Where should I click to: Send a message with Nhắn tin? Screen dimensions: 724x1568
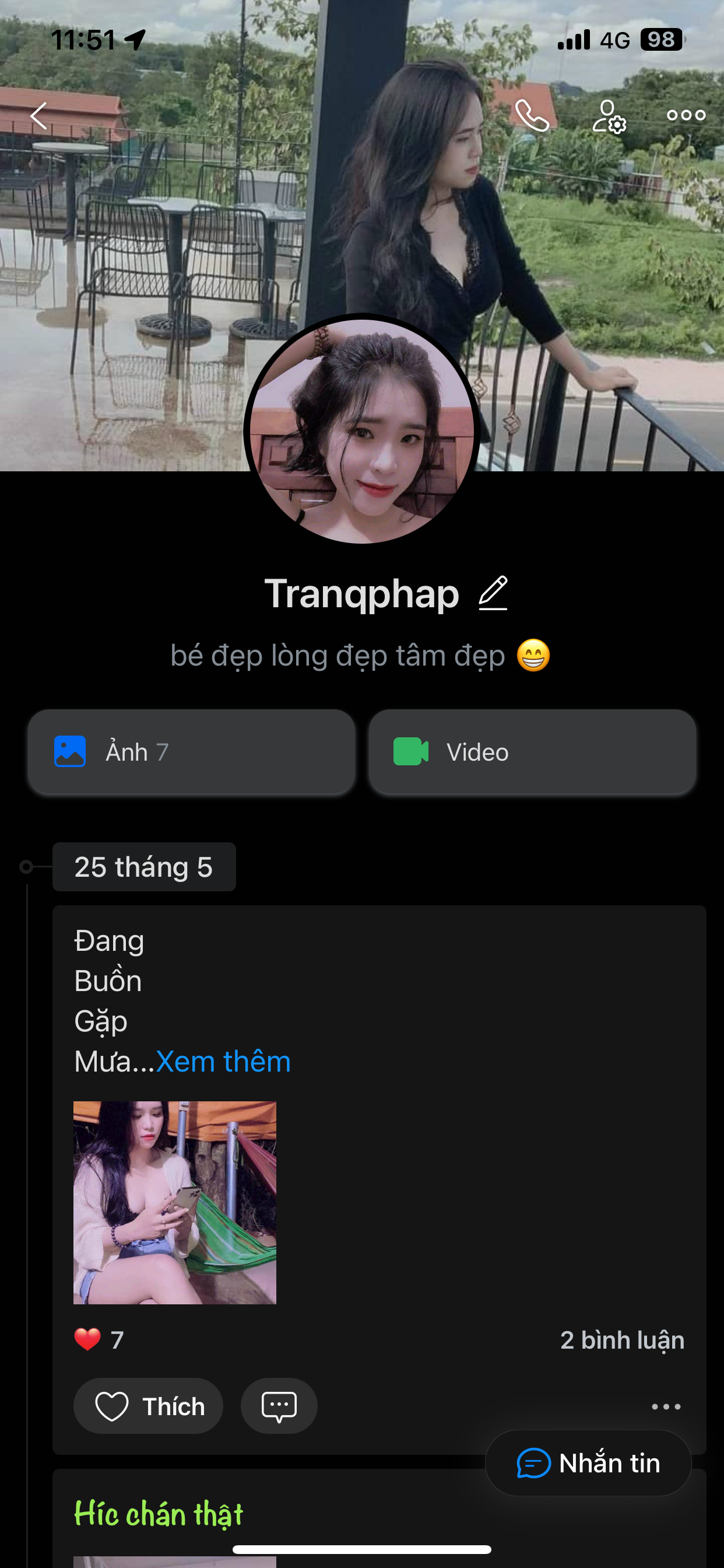click(x=588, y=1464)
